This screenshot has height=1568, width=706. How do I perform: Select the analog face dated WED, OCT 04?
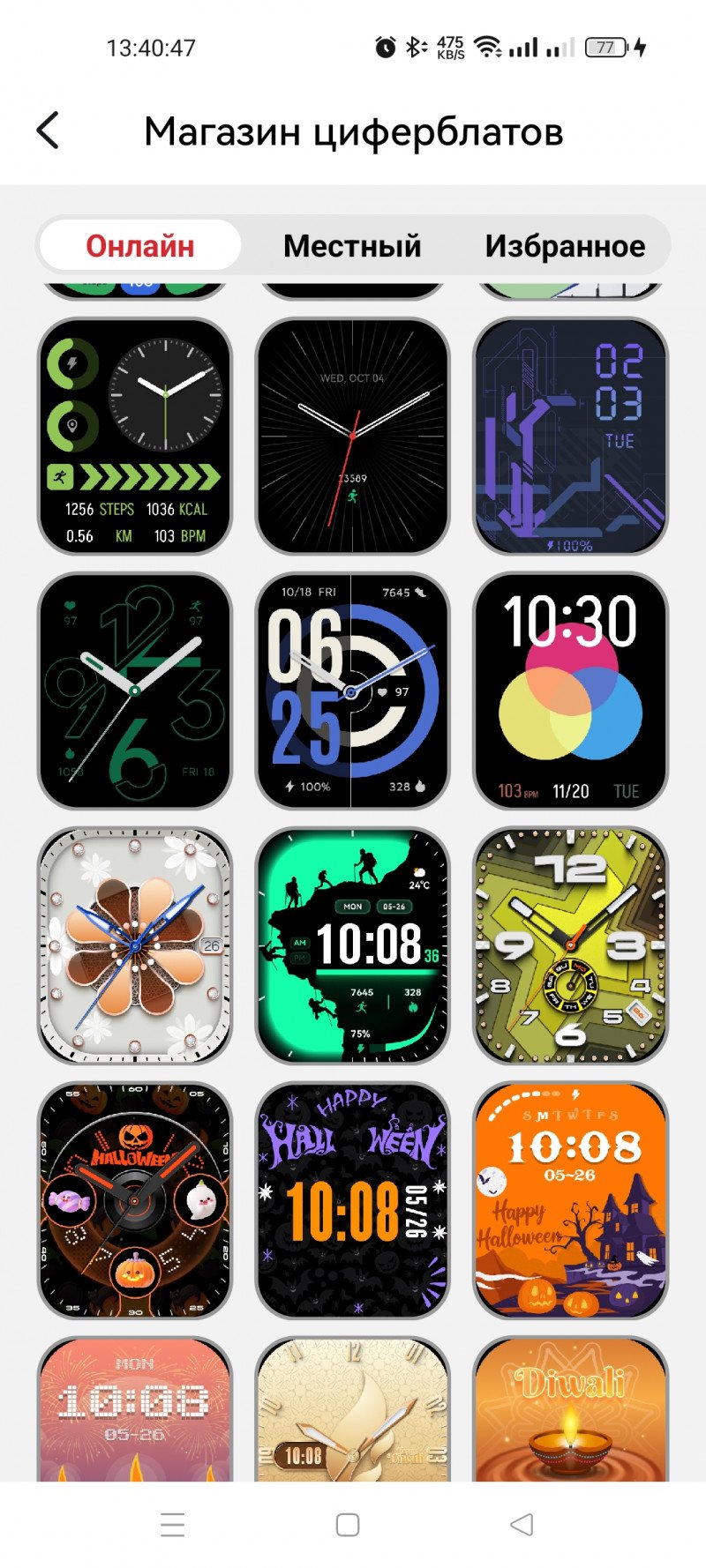(x=352, y=437)
